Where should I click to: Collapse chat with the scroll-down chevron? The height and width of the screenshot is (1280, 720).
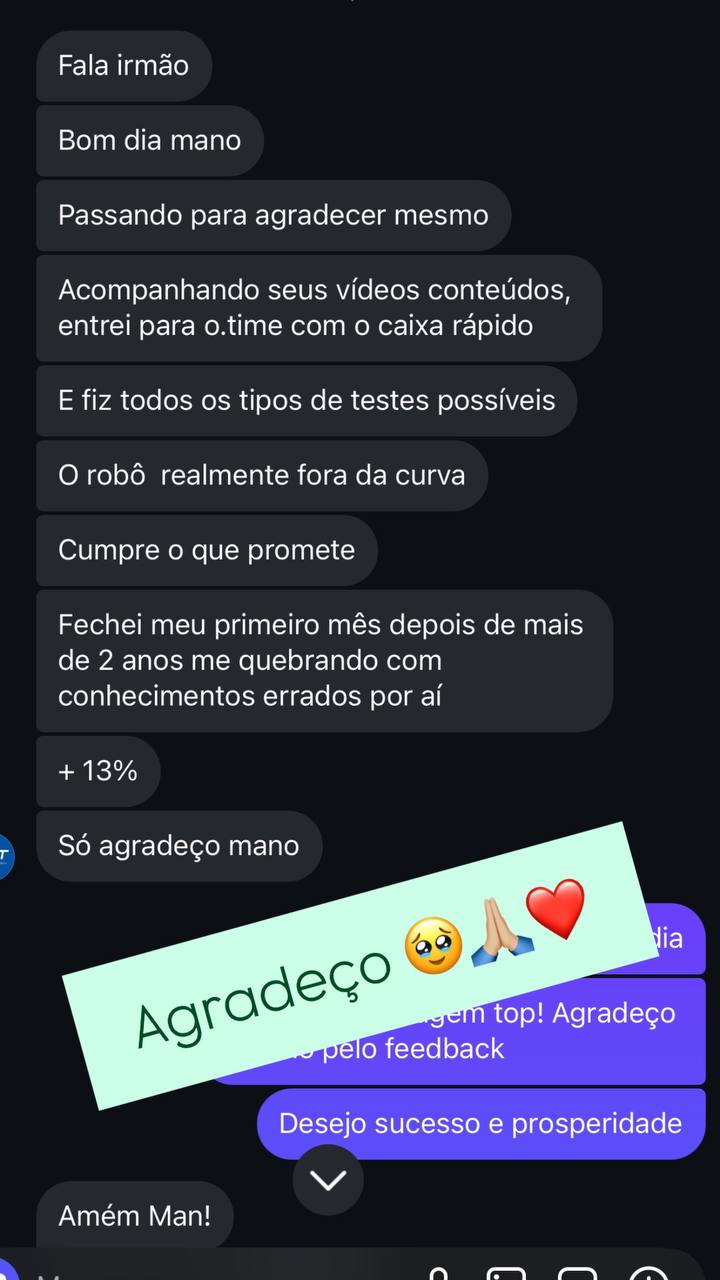tap(328, 1180)
